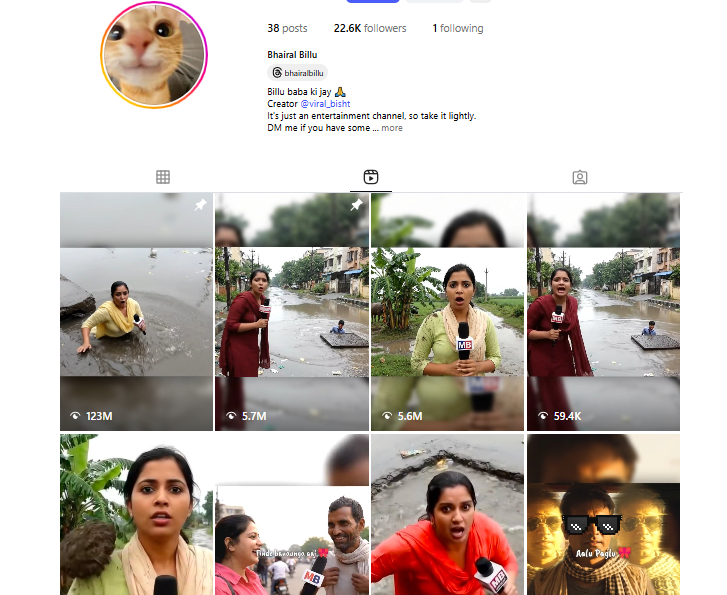
Task: Open the reel with 59.4K views
Action: (603, 312)
